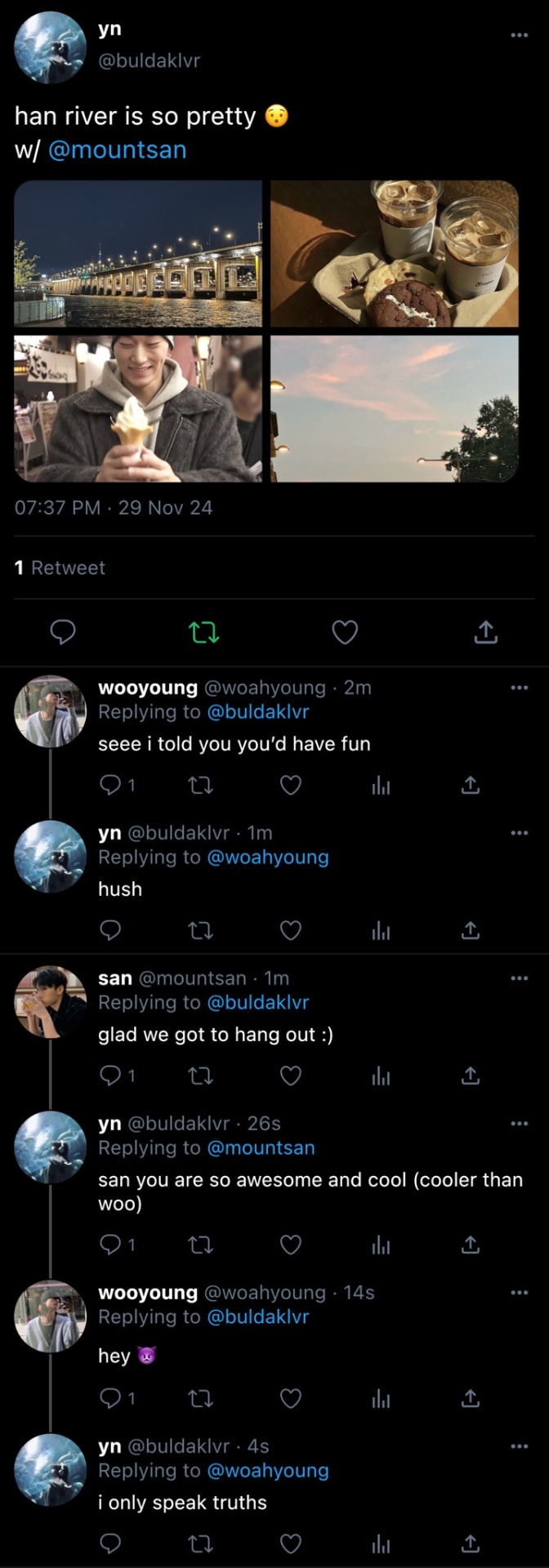This screenshot has width=549, height=1568.
Task: Reply to the han river tweet
Action: (x=63, y=632)
